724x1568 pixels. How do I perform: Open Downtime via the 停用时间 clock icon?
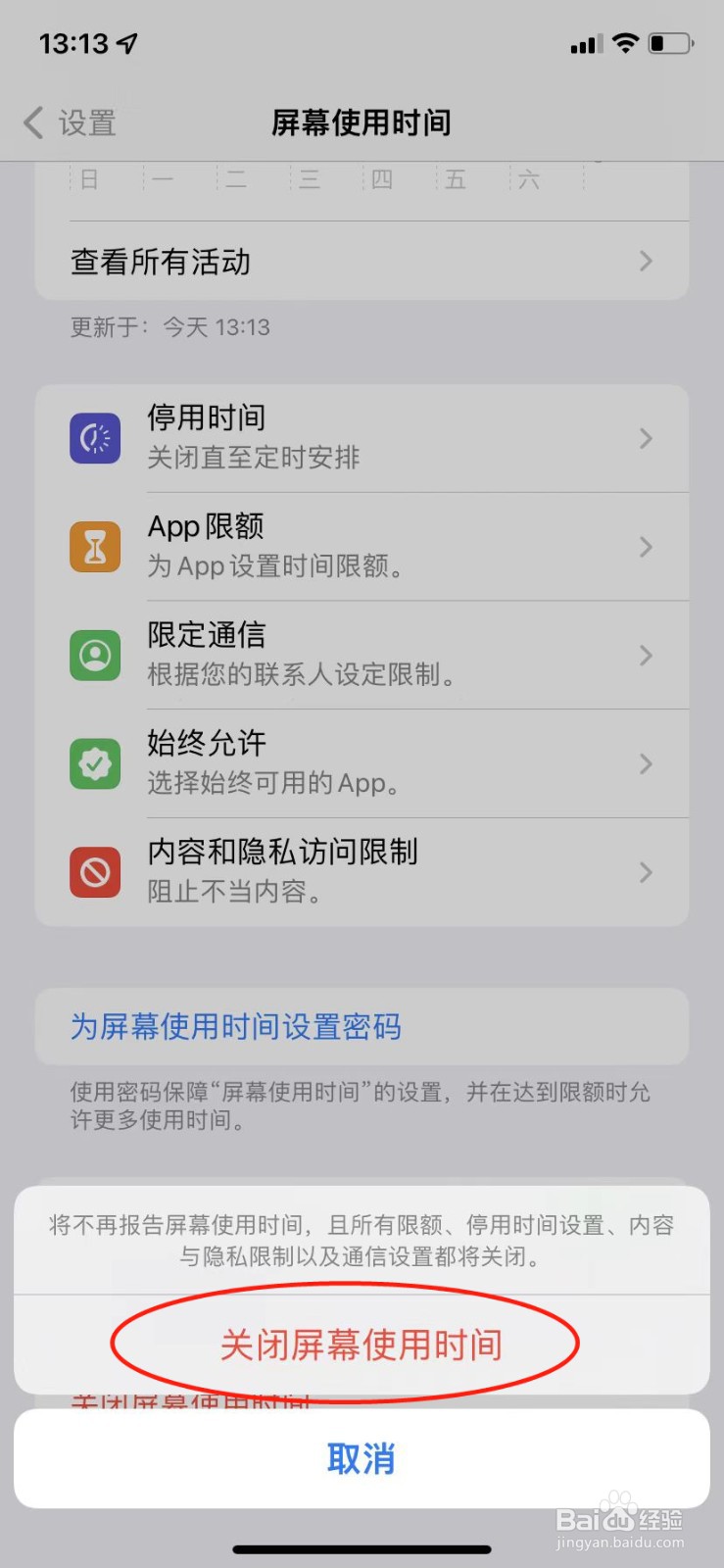coord(94,437)
